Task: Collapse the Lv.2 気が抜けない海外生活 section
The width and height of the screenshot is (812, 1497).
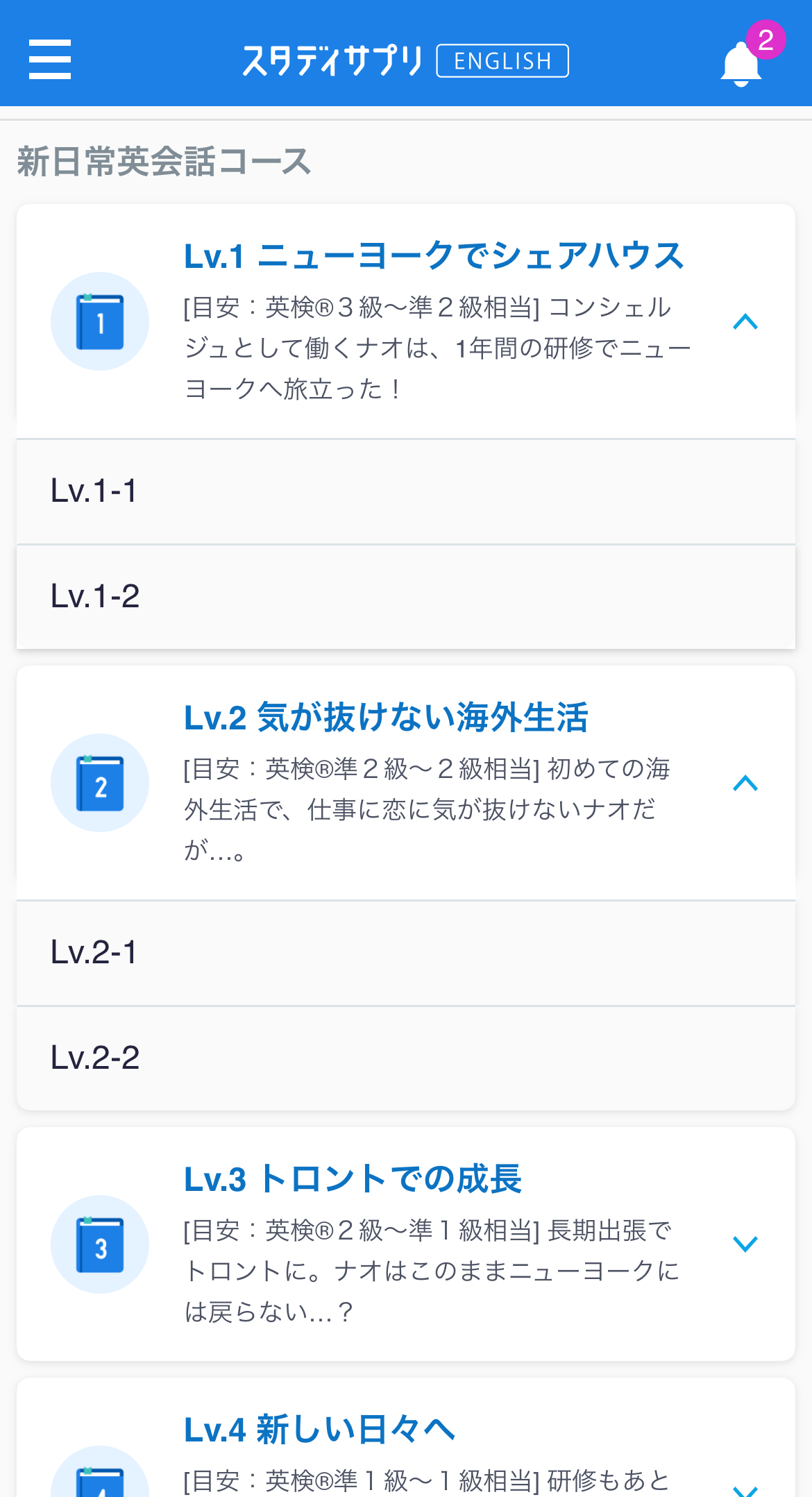Action: [x=745, y=783]
